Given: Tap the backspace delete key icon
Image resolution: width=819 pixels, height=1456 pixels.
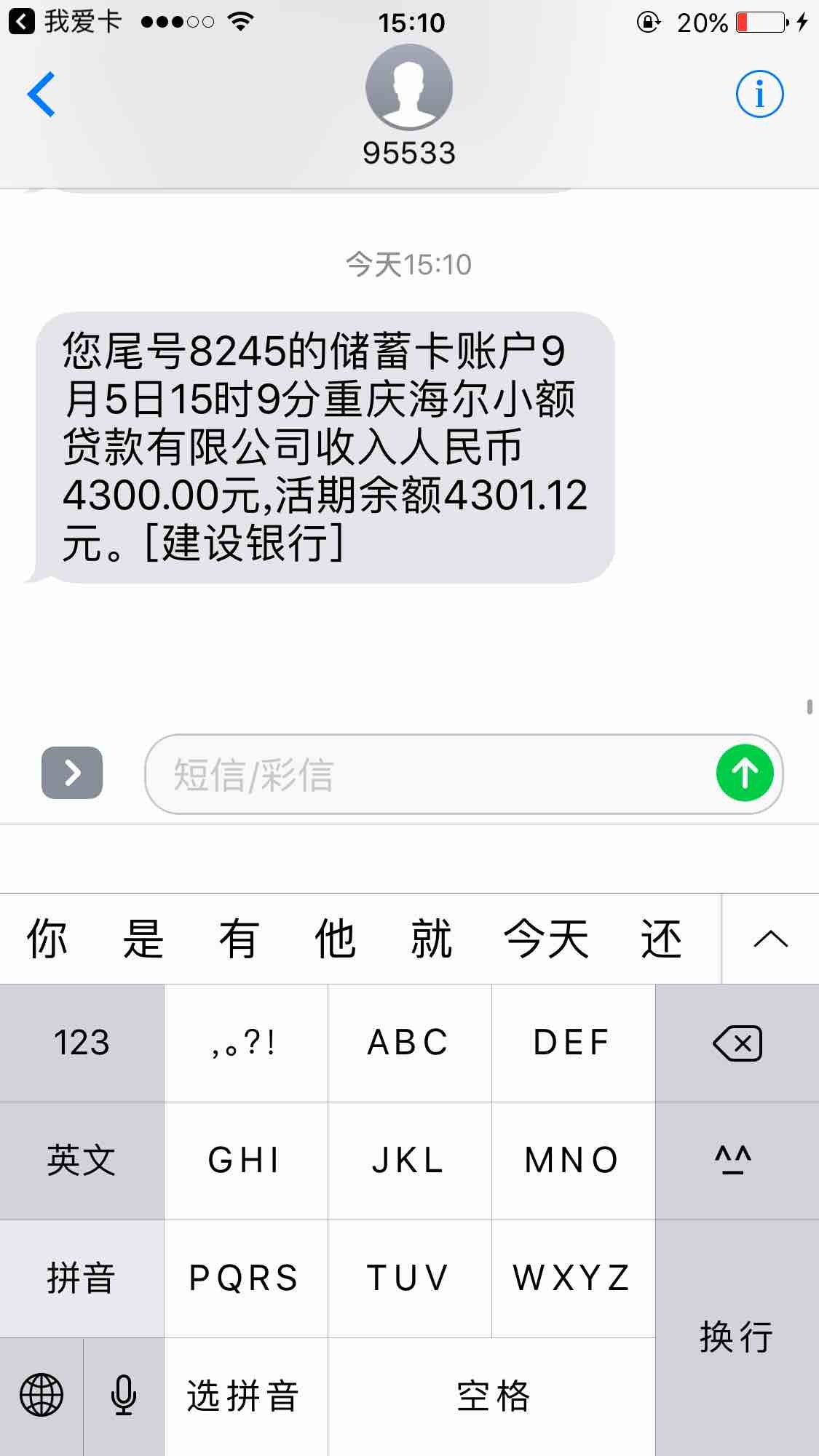Looking at the screenshot, I should [737, 1043].
